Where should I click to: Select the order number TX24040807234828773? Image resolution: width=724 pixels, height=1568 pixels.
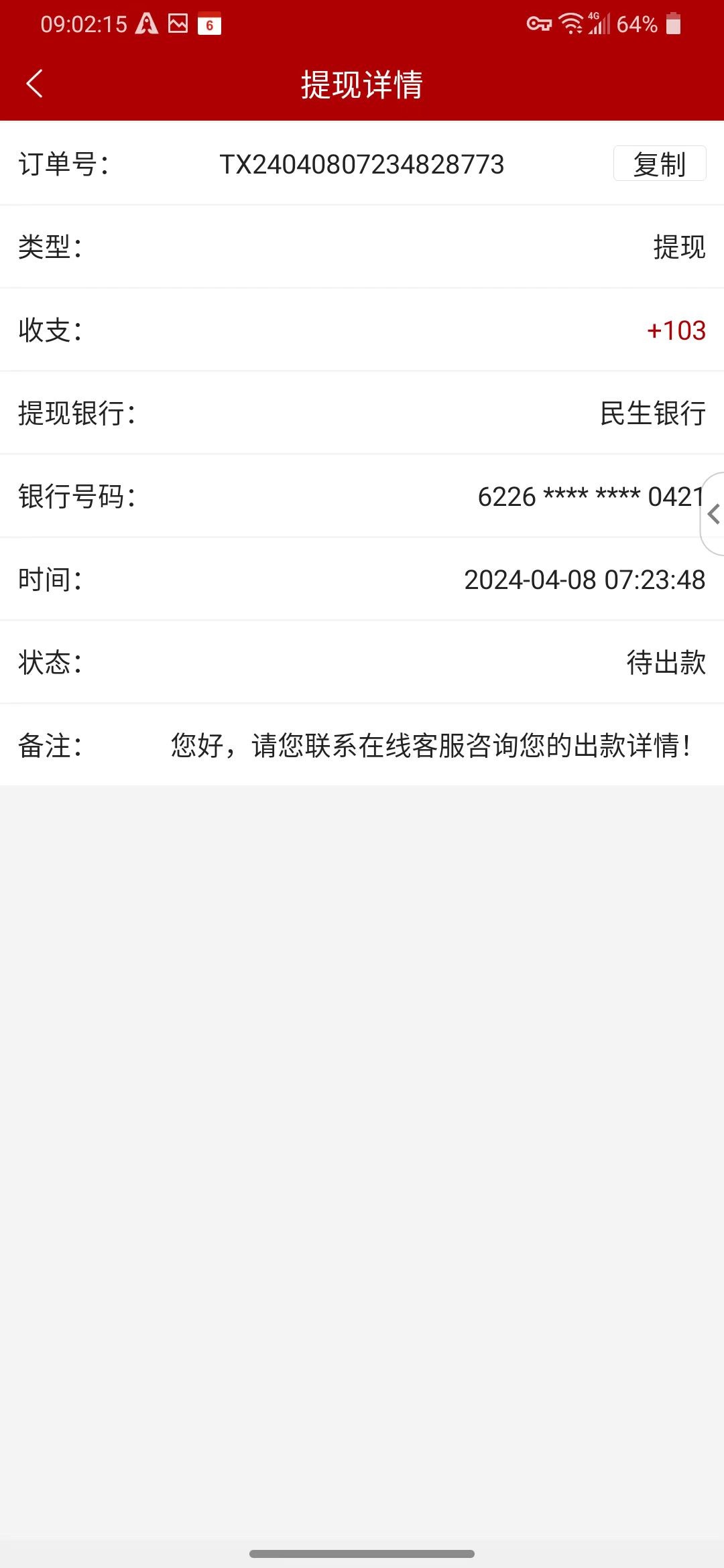(362, 166)
